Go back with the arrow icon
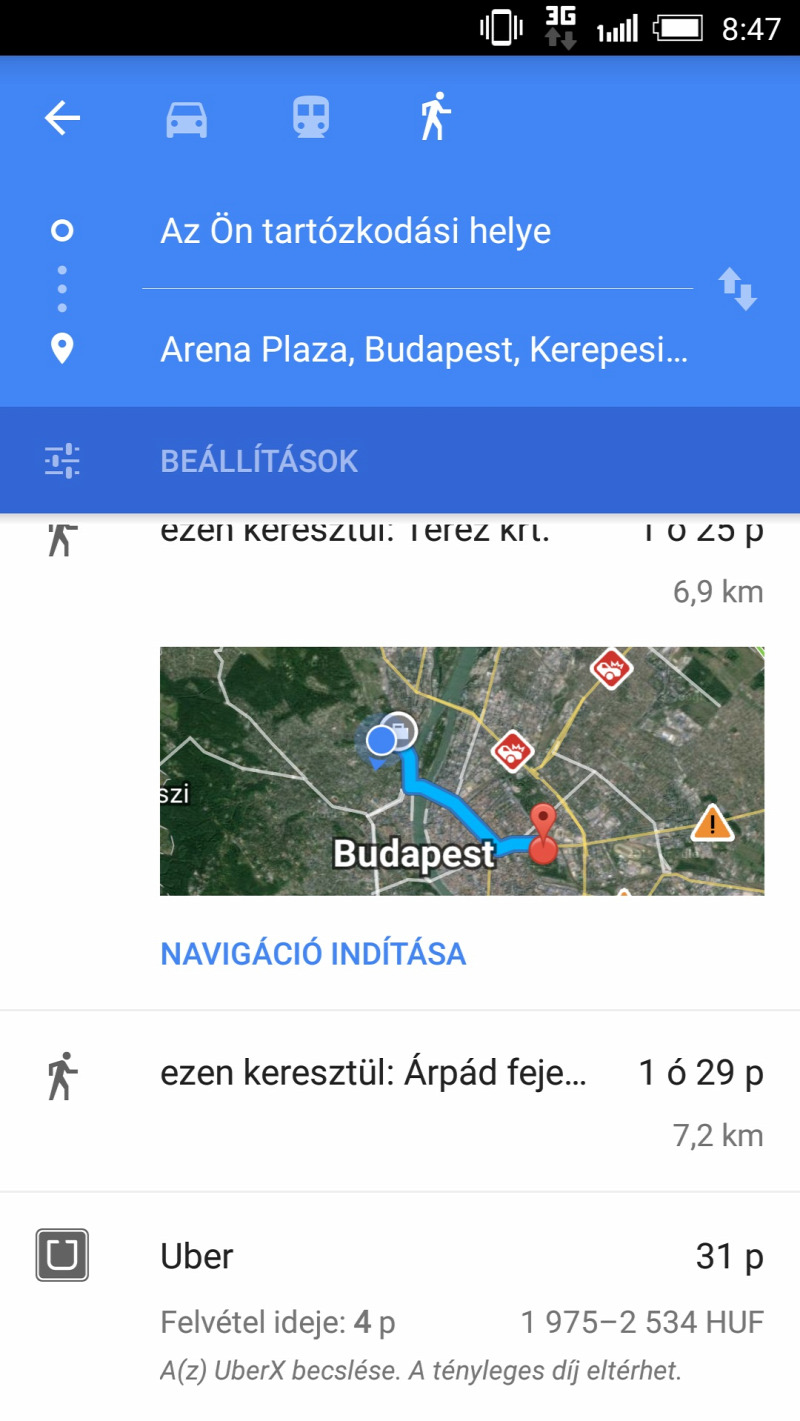Image resolution: width=800 pixels, height=1421 pixels. [62, 119]
